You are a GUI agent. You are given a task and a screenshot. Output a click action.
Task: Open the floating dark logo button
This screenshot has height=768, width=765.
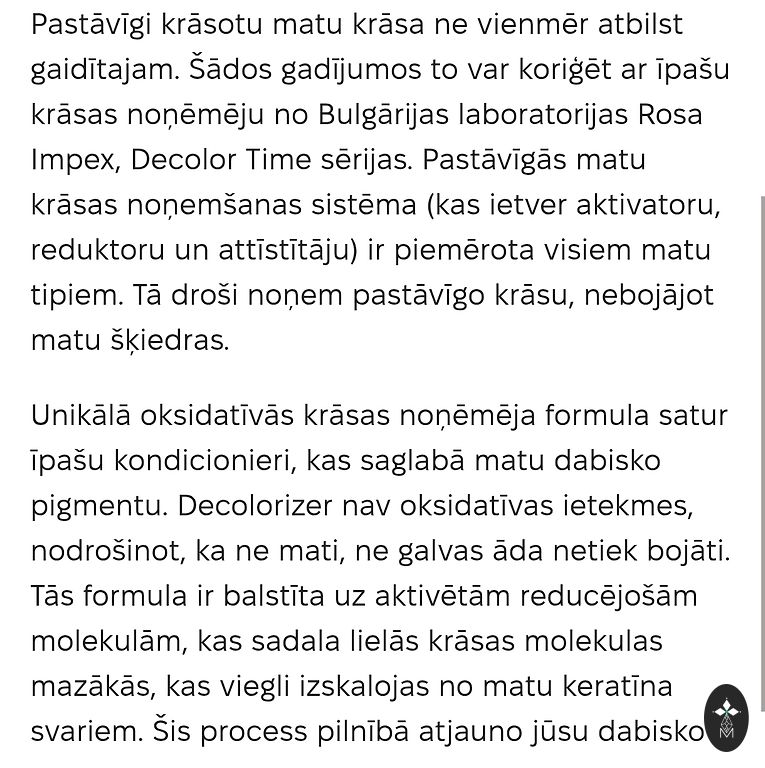[x=726, y=717]
